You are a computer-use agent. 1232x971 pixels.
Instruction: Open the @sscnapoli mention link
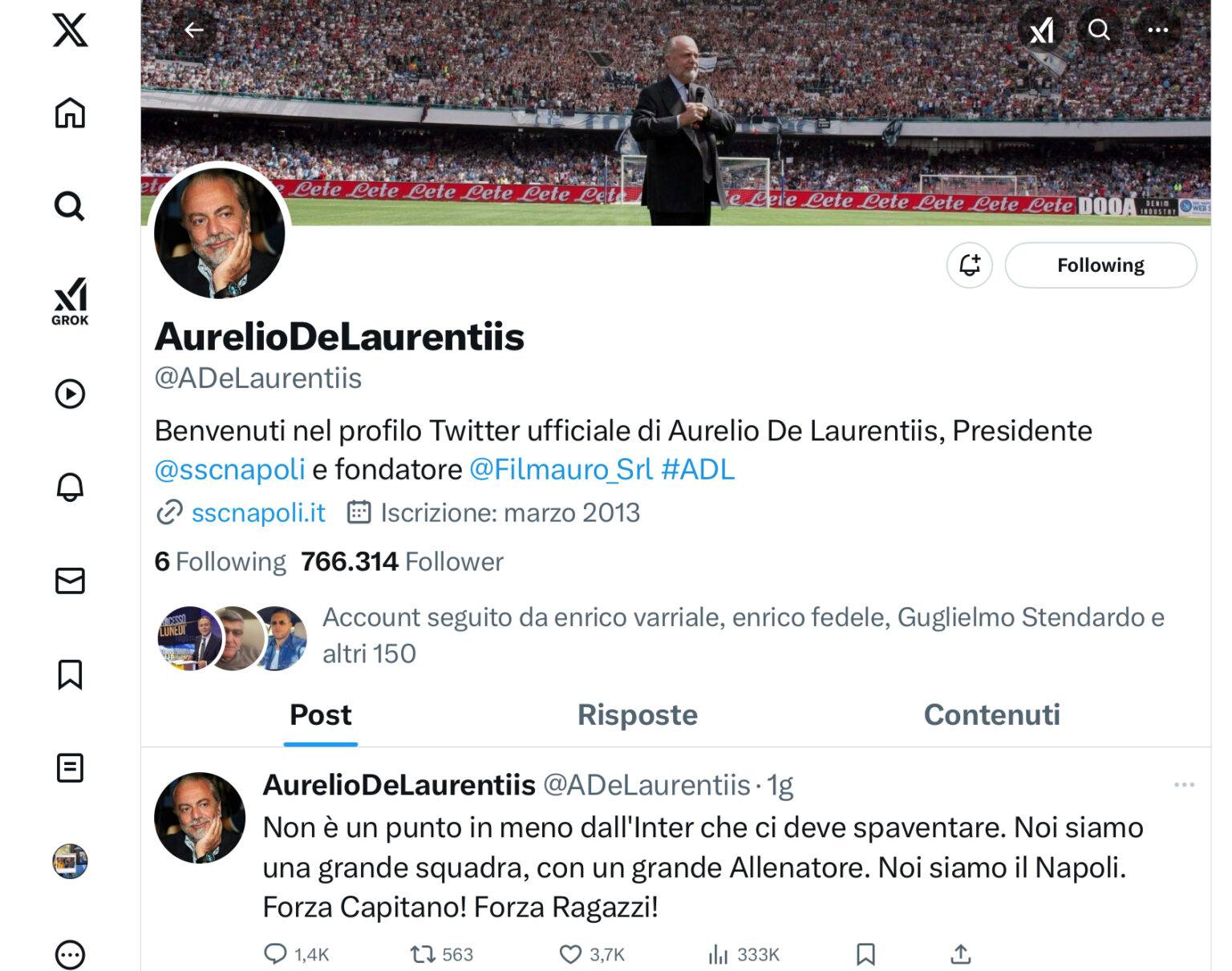click(229, 469)
